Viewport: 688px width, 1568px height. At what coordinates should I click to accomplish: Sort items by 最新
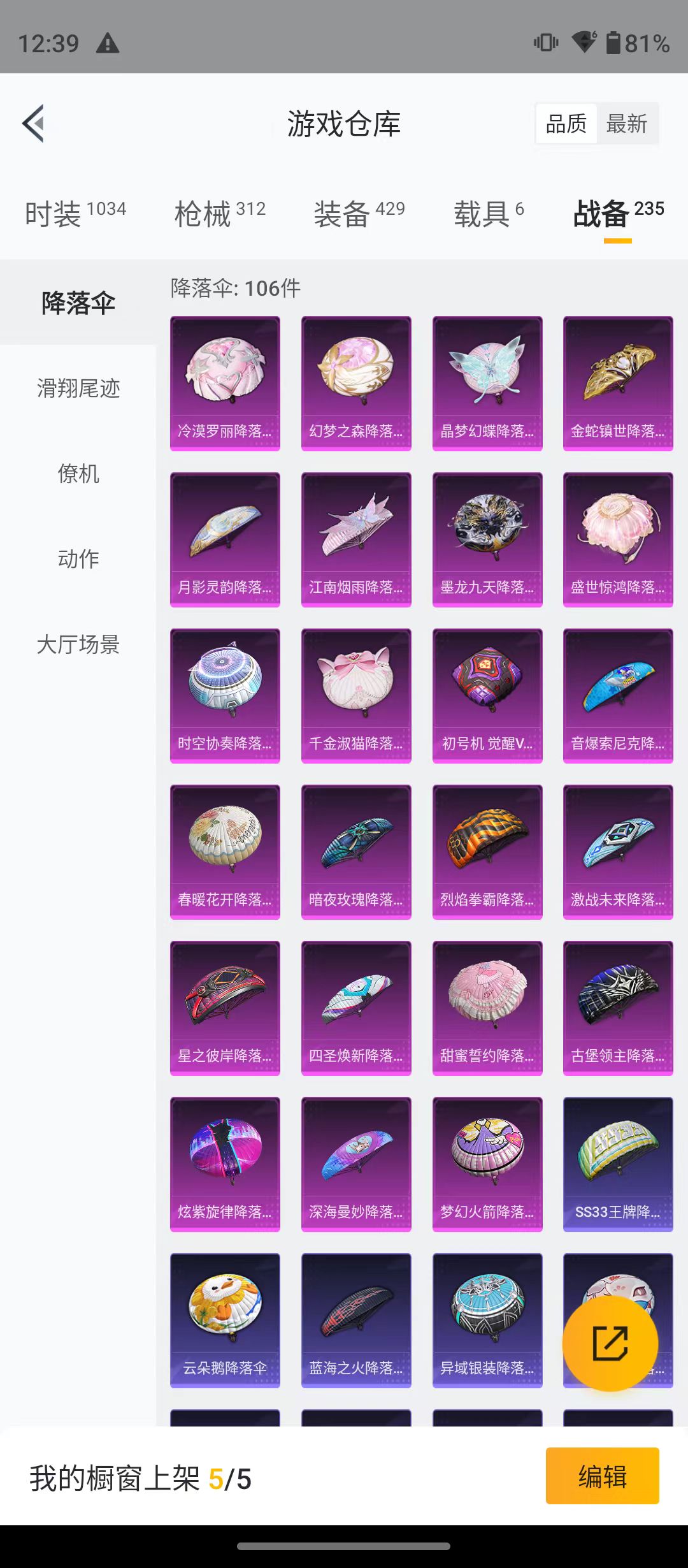(x=626, y=124)
